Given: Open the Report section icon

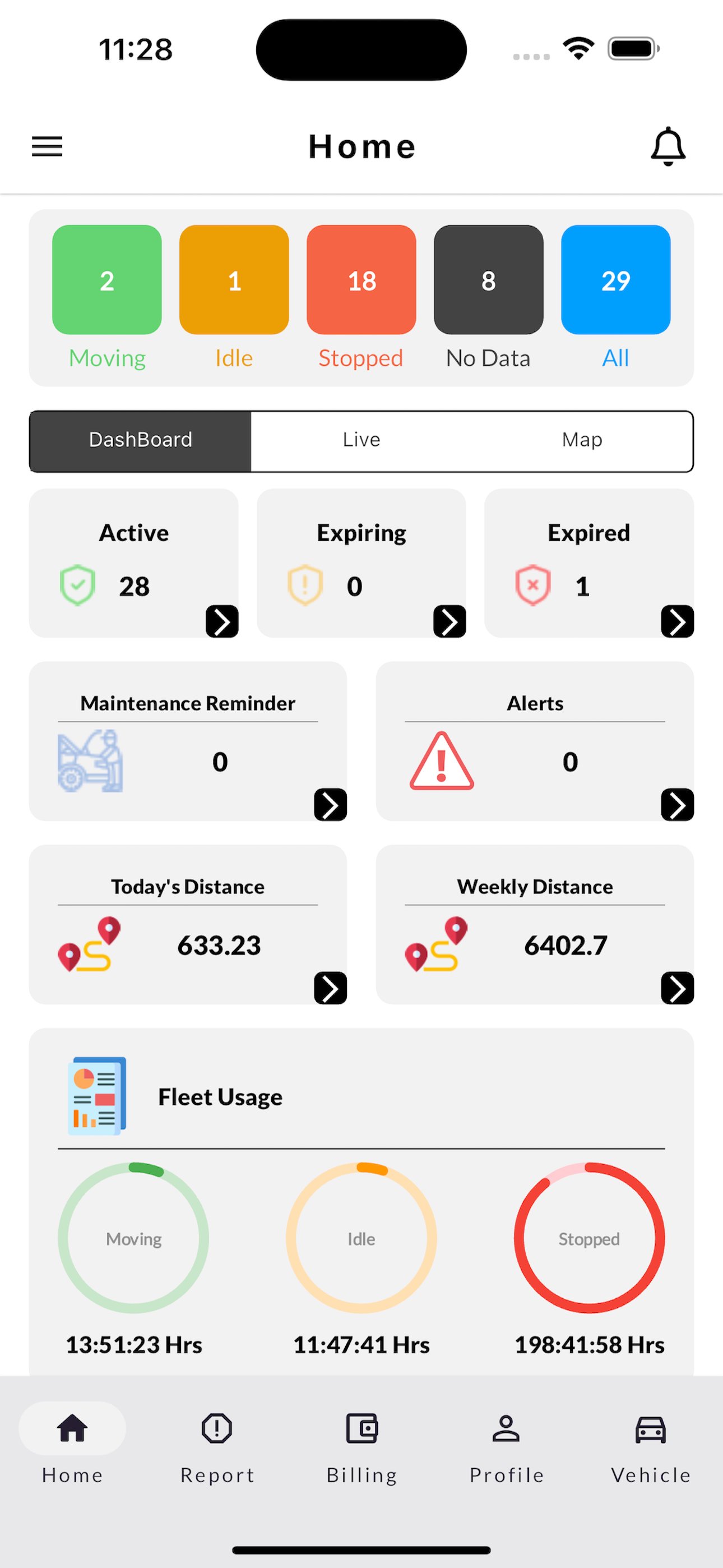Looking at the screenshot, I should pyautogui.click(x=217, y=1428).
